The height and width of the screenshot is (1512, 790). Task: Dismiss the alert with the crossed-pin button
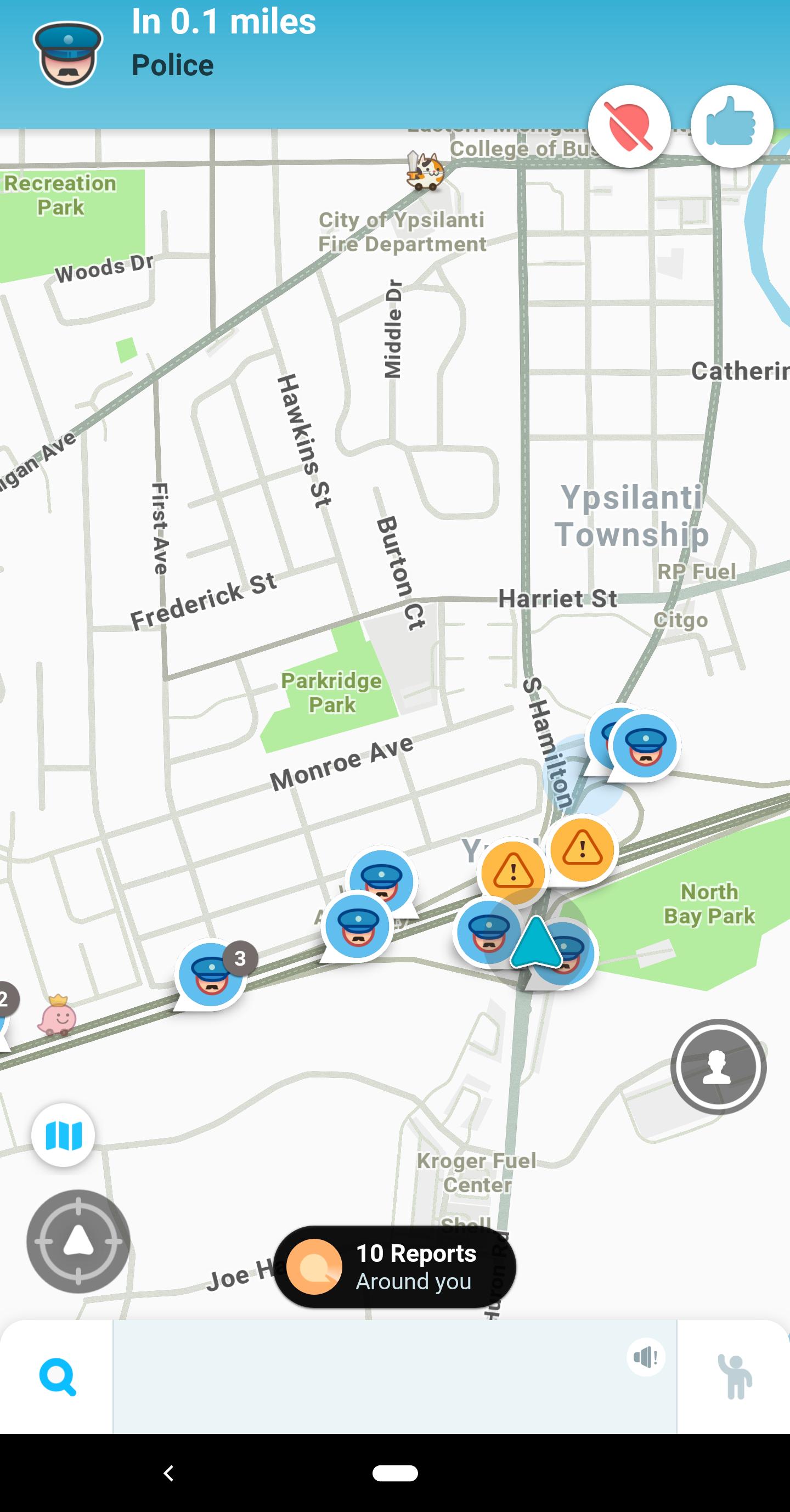[x=628, y=126]
